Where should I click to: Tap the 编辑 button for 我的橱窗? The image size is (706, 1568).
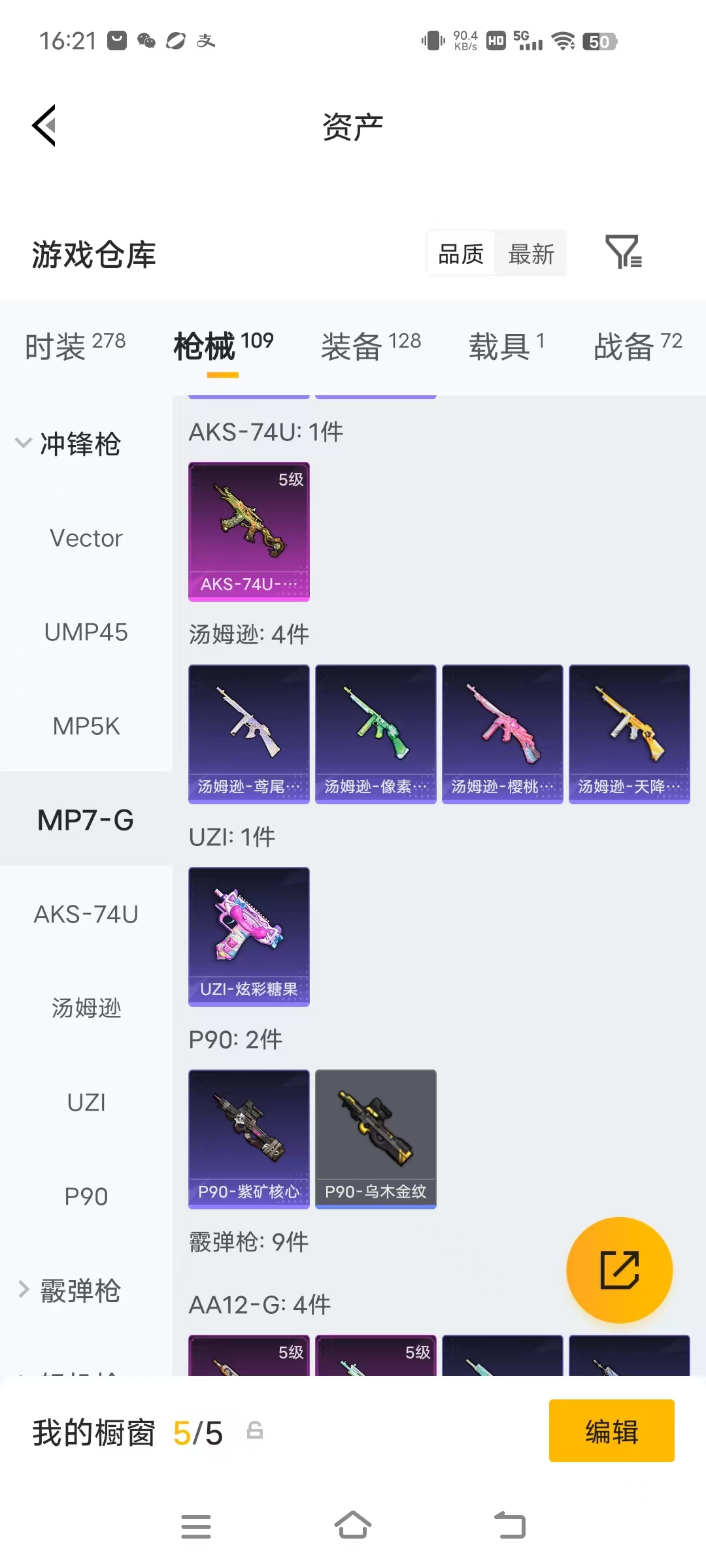click(x=611, y=1431)
